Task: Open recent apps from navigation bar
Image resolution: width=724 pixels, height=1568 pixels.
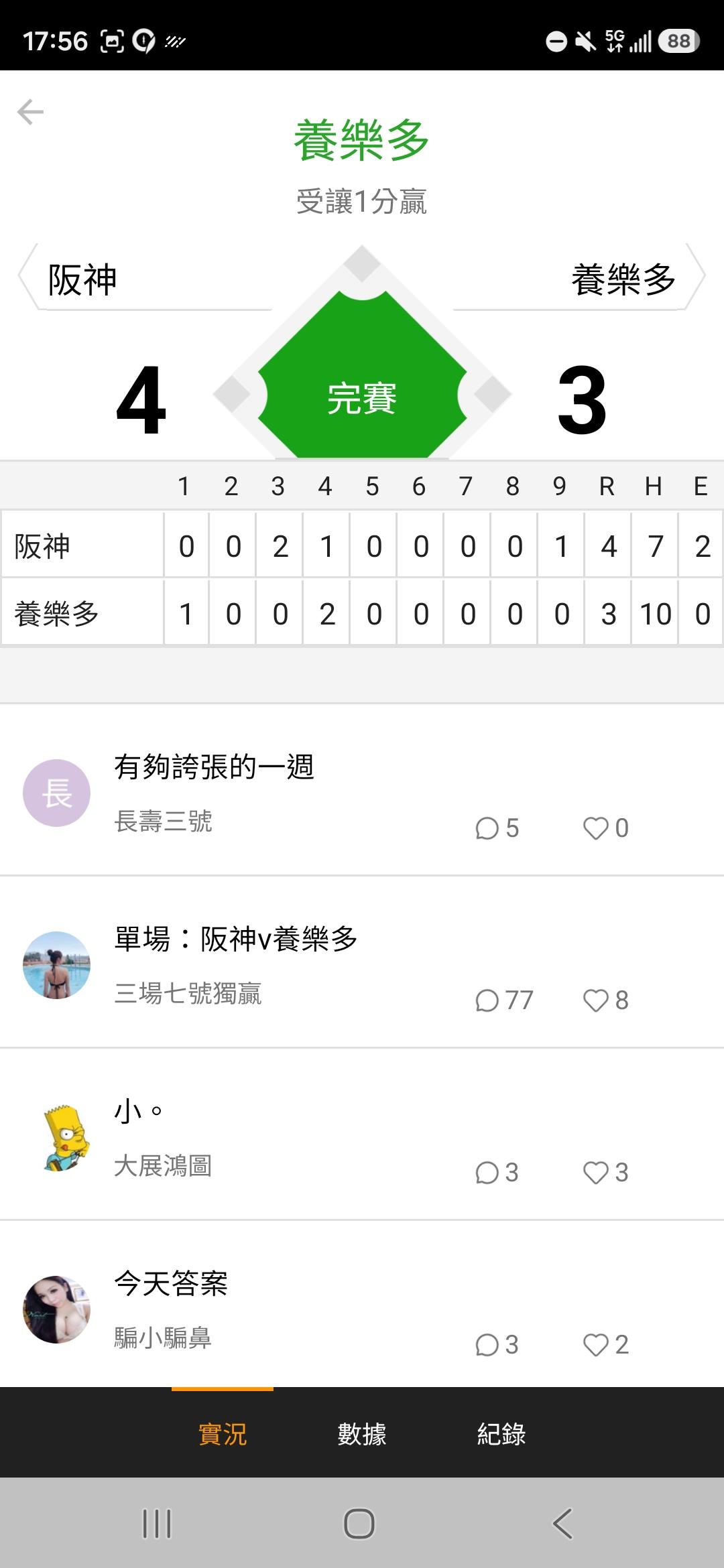Action: click(x=158, y=1524)
